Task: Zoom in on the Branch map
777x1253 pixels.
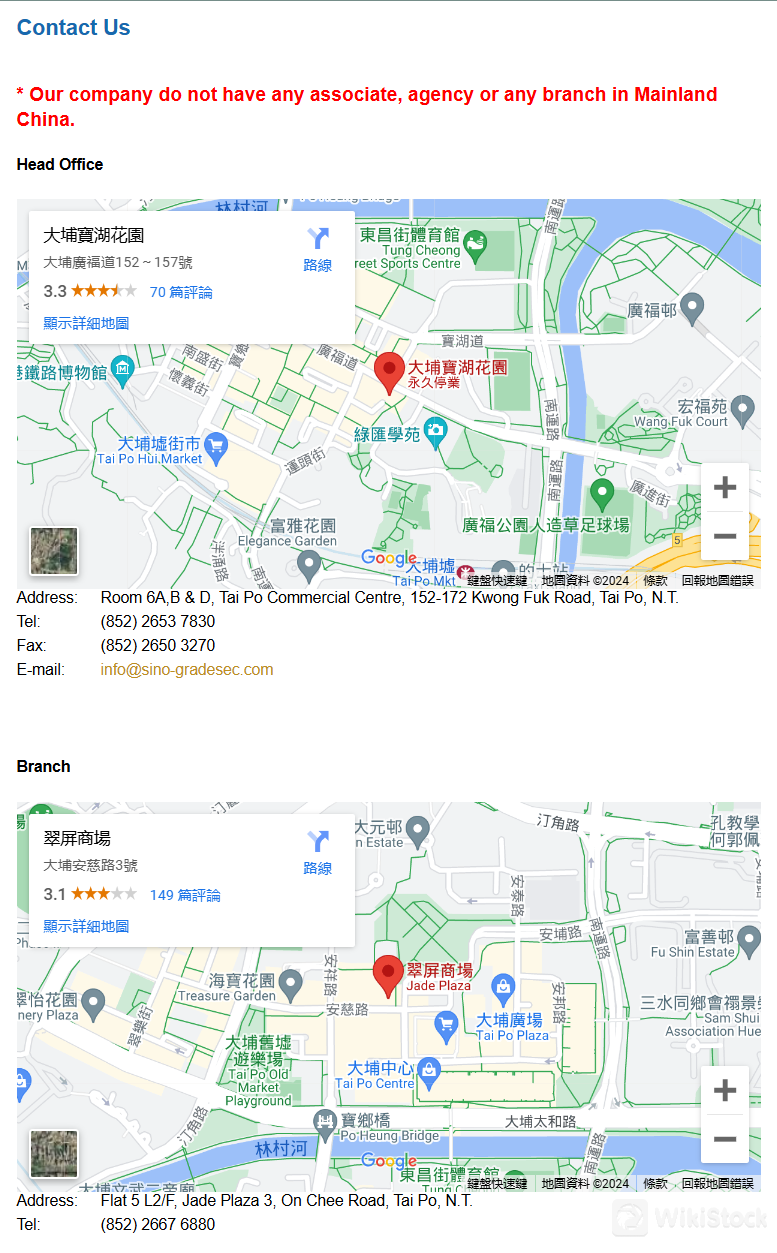Action: tap(725, 1090)
